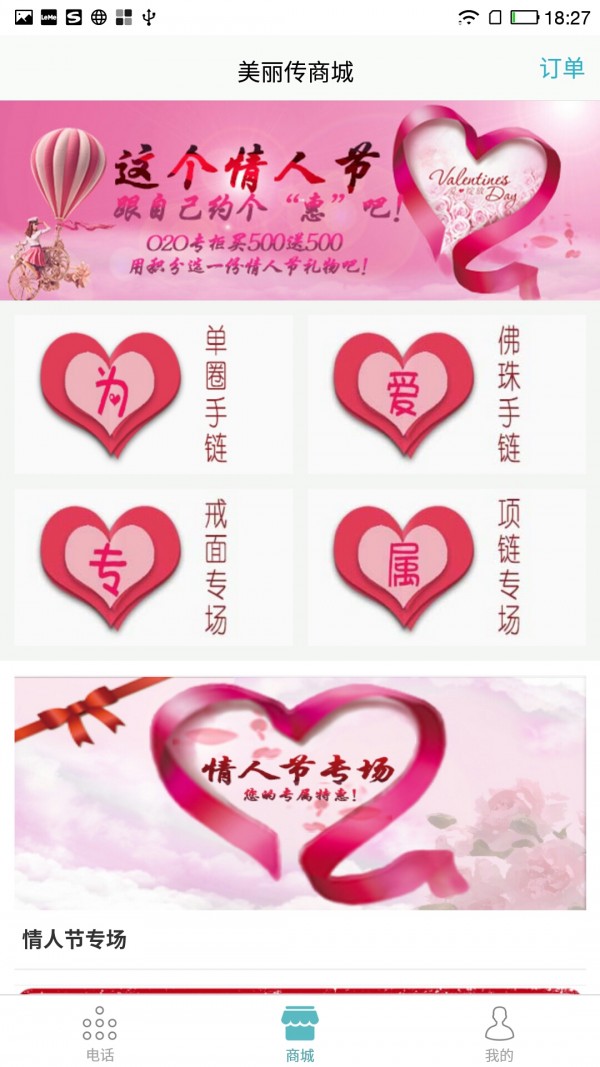600x1067 pixels.
Task: Open the Valentine's Day top banner
Action: (x=300, y=200)
